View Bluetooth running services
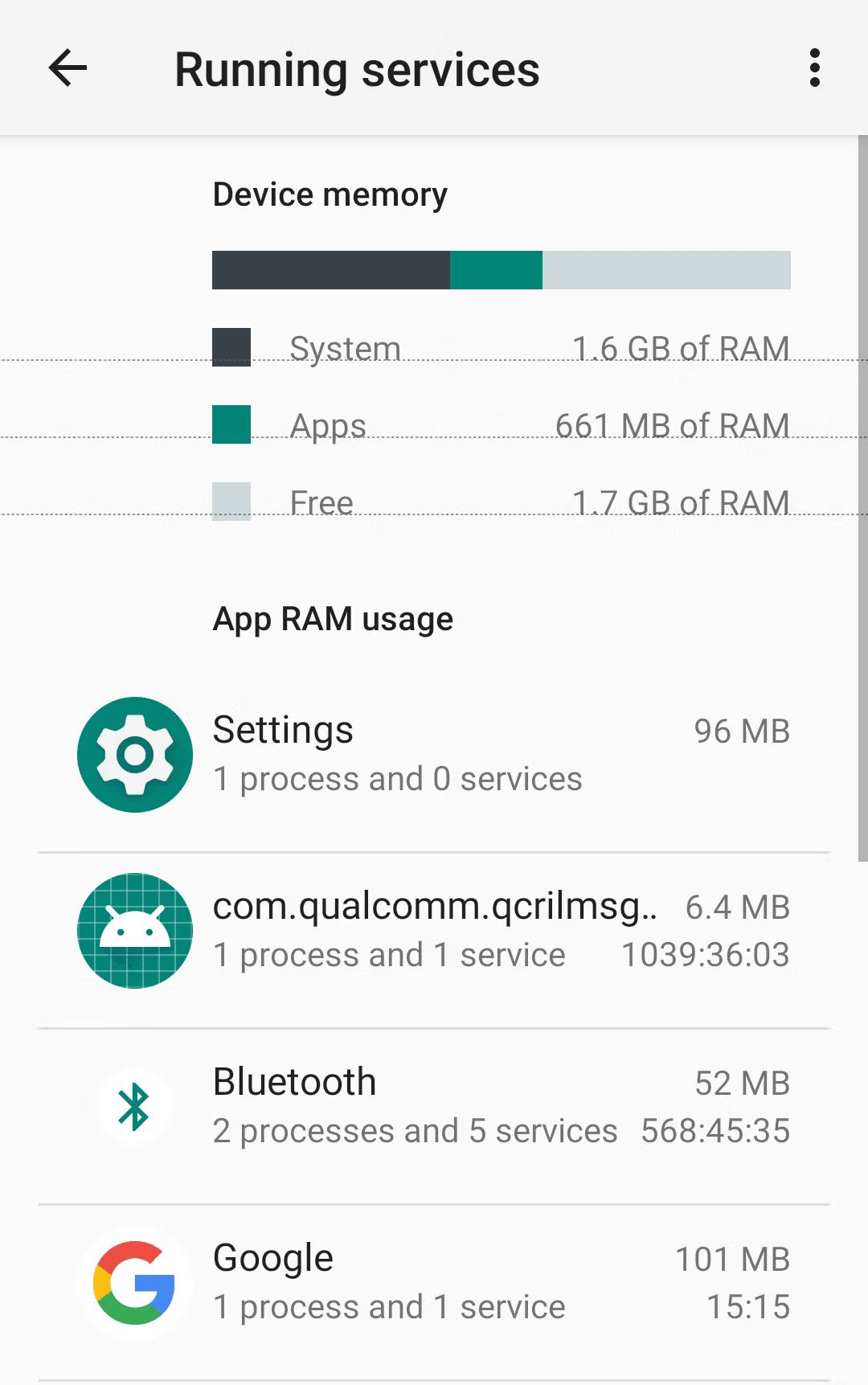The image size is (868, 1385). coord(434,1106)
